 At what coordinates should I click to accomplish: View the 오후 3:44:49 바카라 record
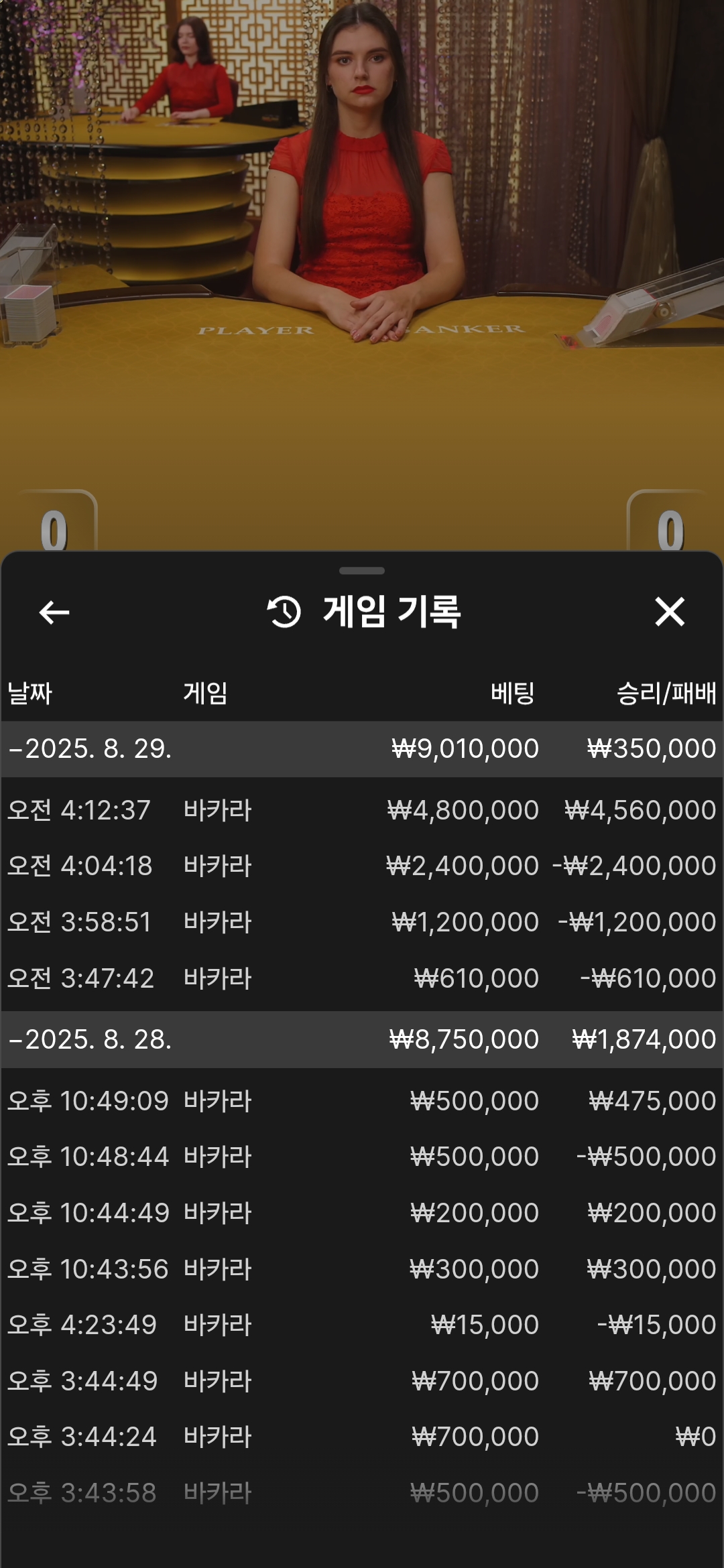tap(362, 1381)
